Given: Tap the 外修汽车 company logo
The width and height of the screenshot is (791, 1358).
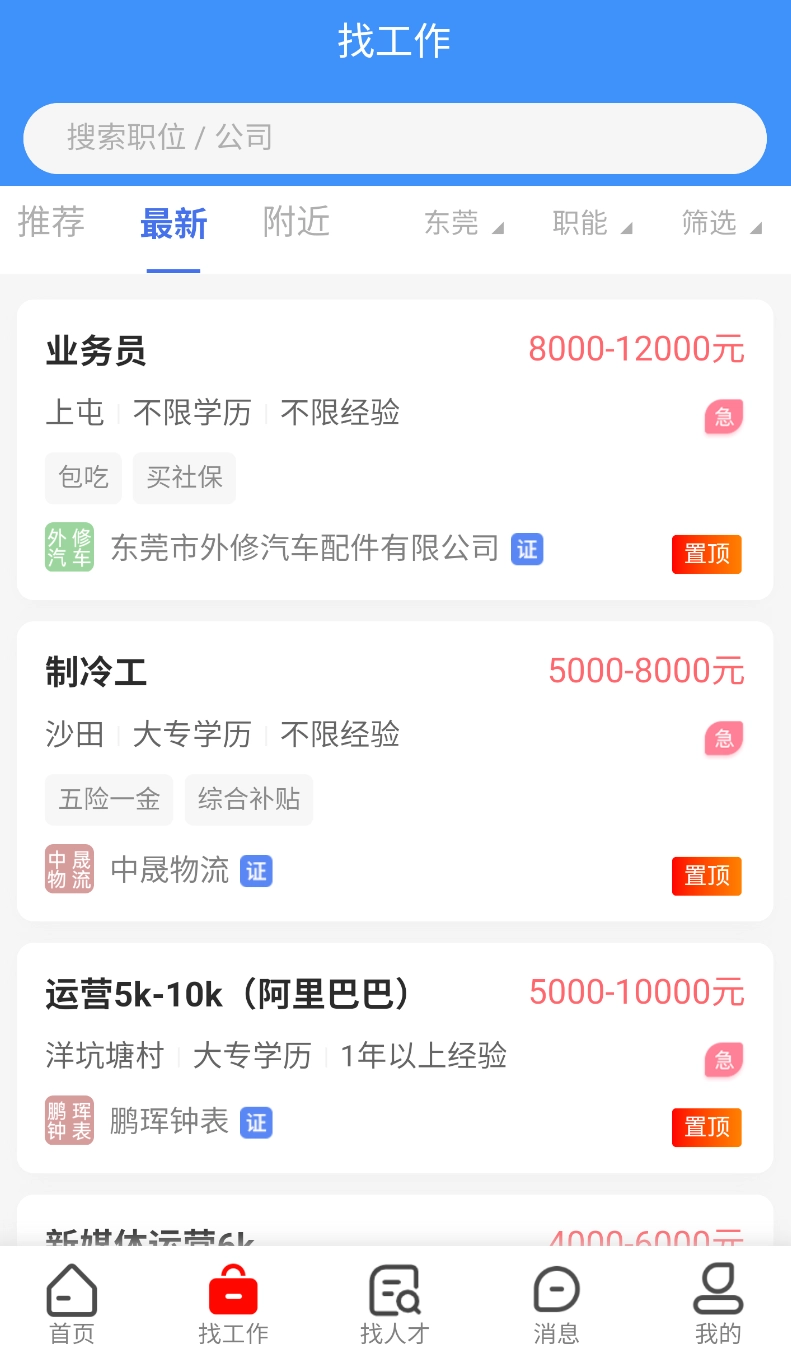Looking at the screenshot, I should (x=69, y=547).
